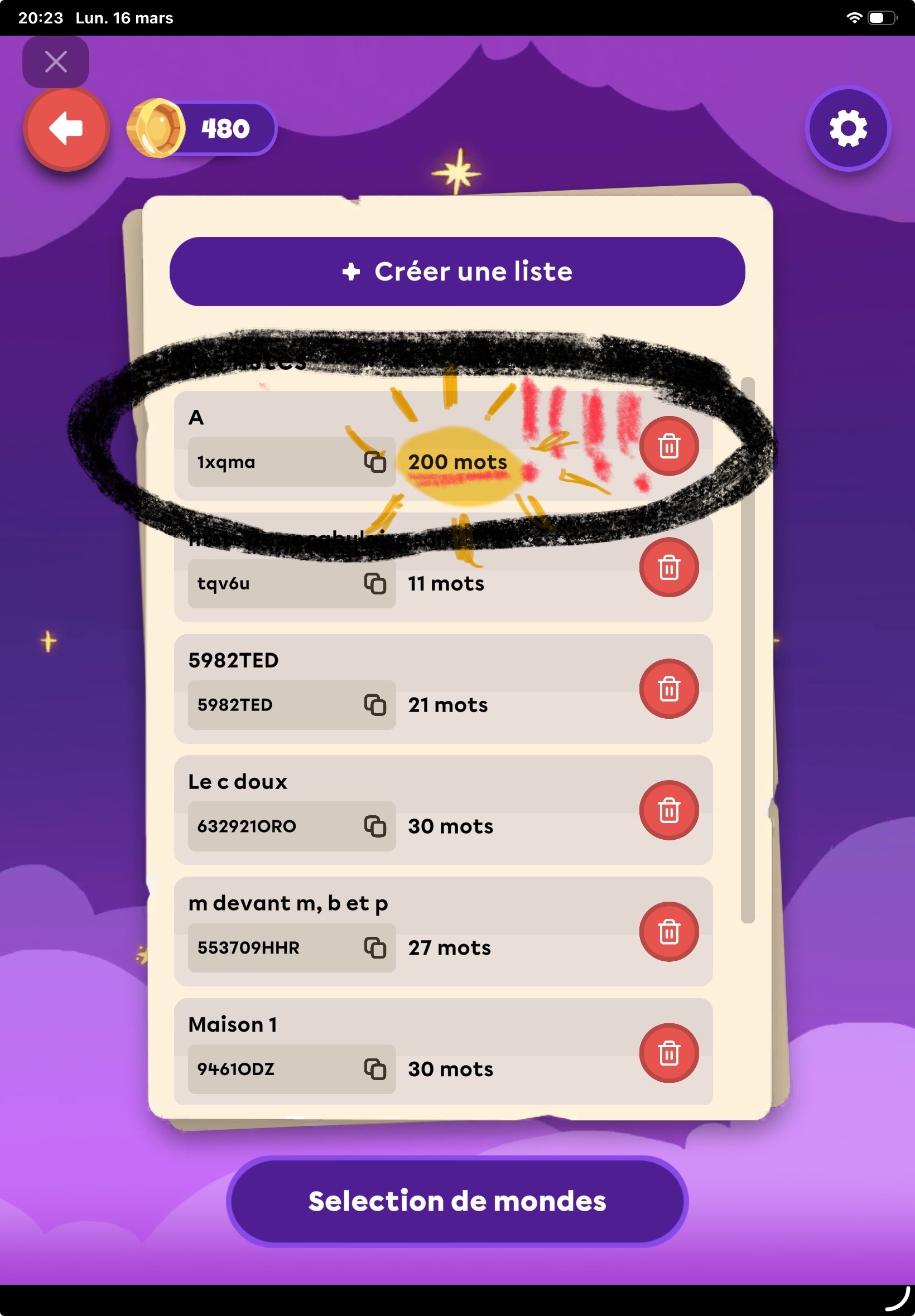Delete the Maison 1 list

[x=668, y=1053]
